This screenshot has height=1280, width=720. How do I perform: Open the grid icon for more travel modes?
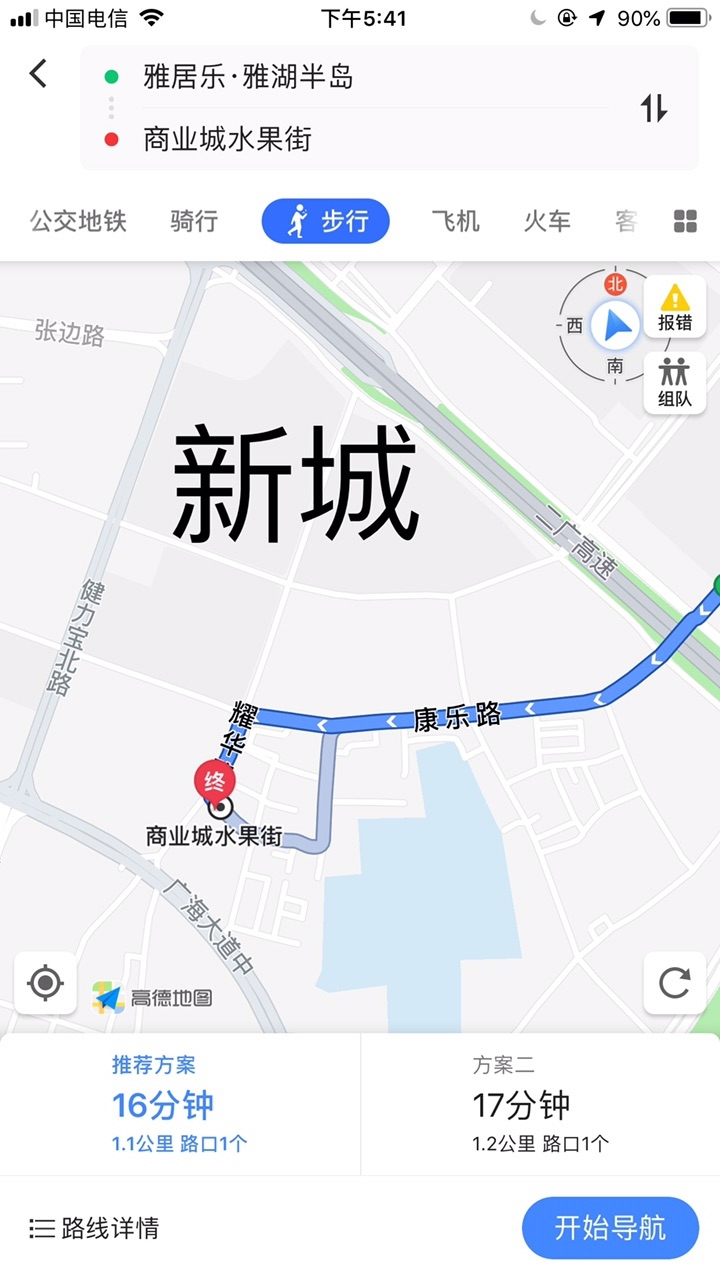pyautogui.click(x=684, y=221)
